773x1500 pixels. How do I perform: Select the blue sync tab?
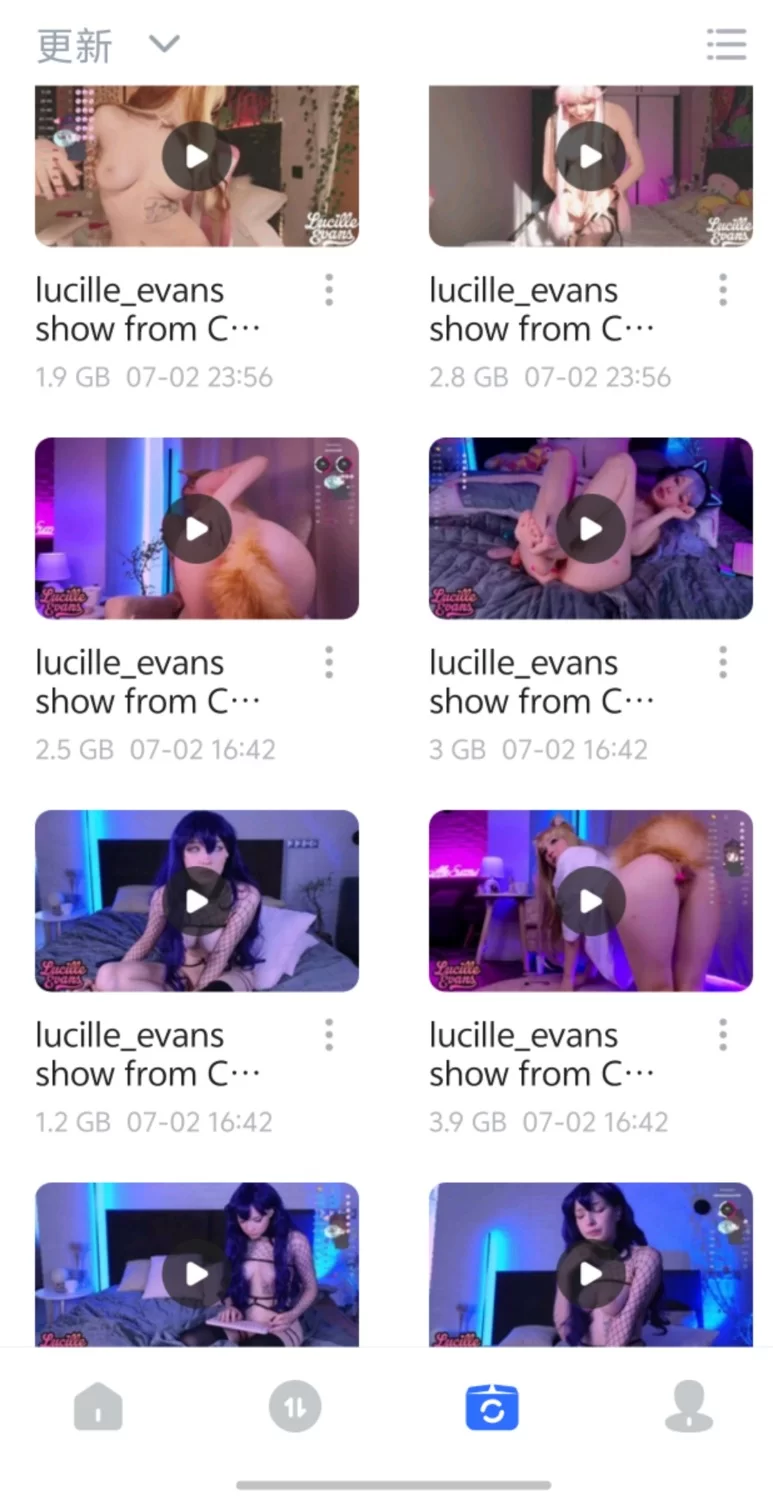[x=492, y=1409]
